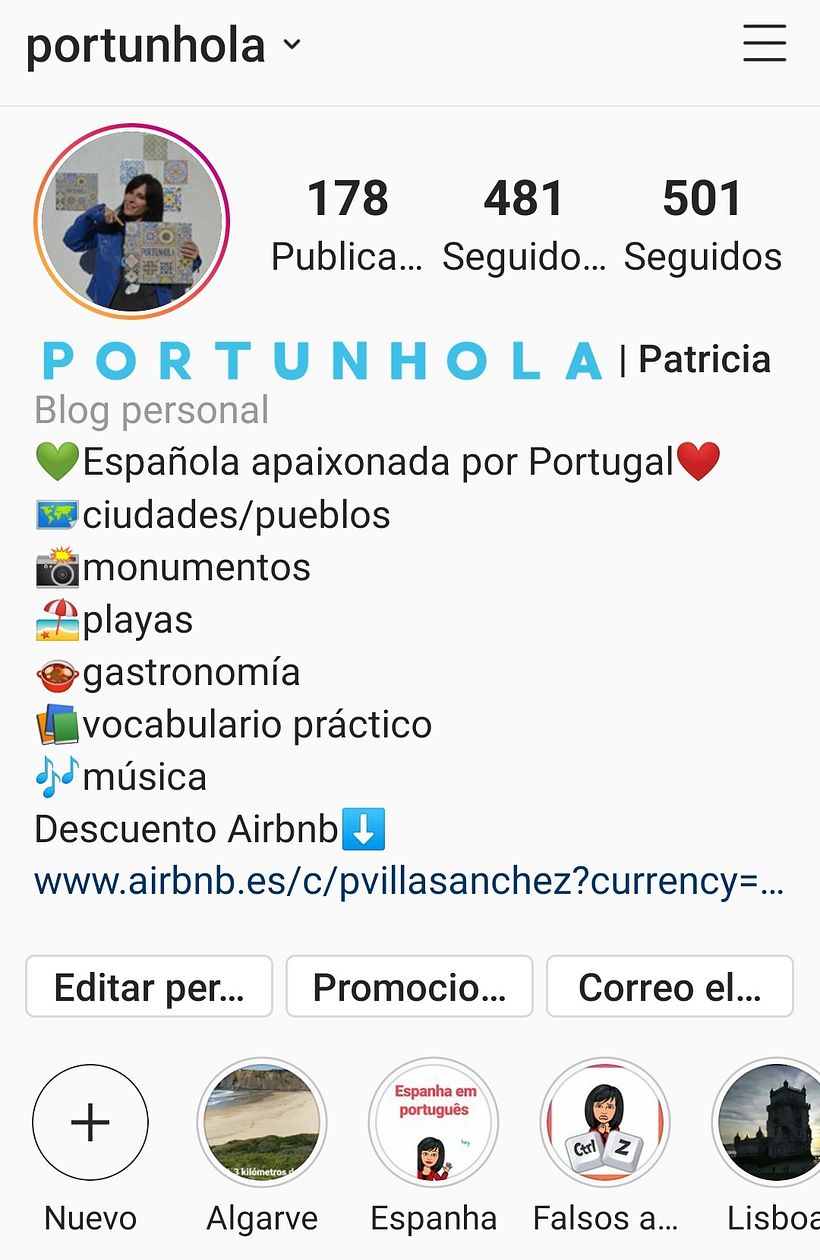Open the Seguidores list
Screen dimensions: 820x1260
tap(523, 220)
